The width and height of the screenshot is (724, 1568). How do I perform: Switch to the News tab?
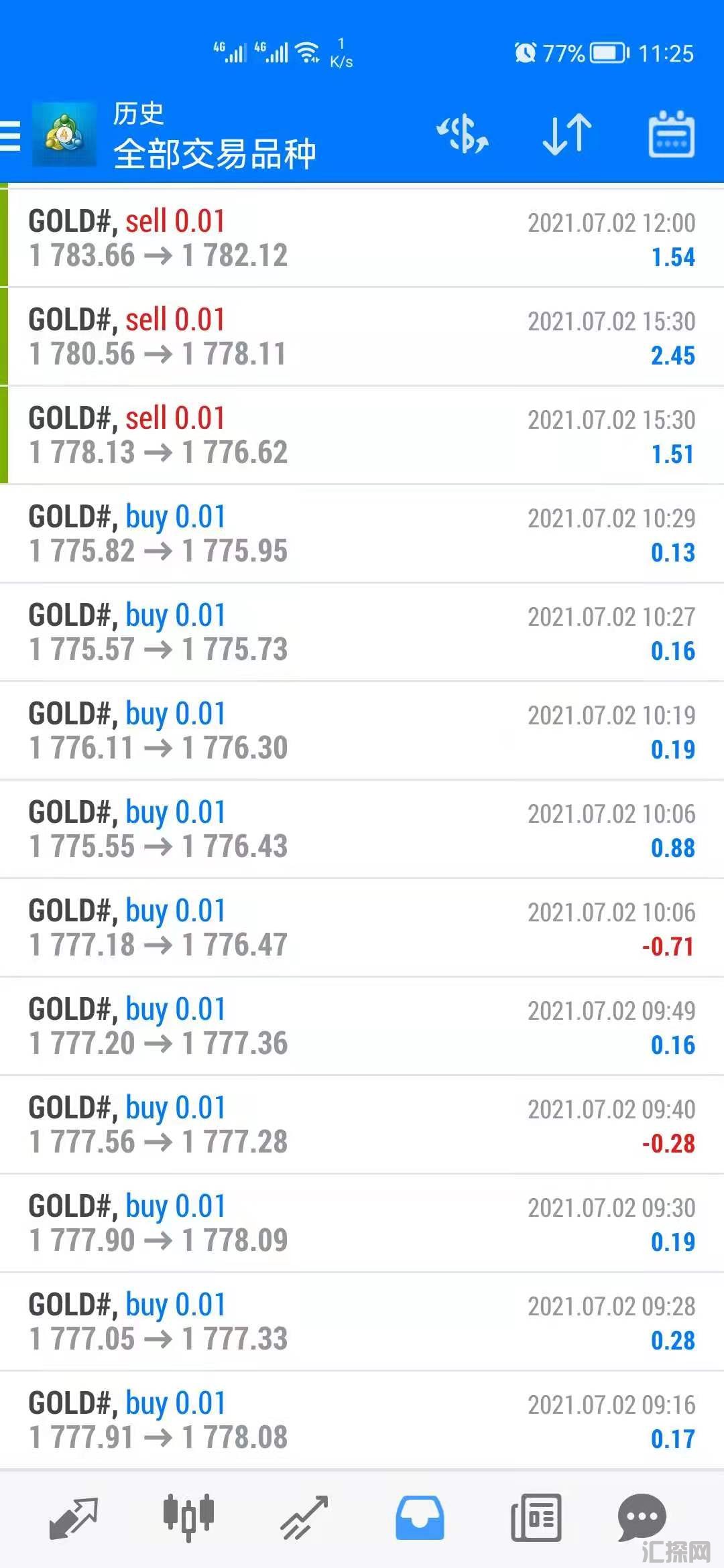pyautogui.click(x=536, y=1518)
